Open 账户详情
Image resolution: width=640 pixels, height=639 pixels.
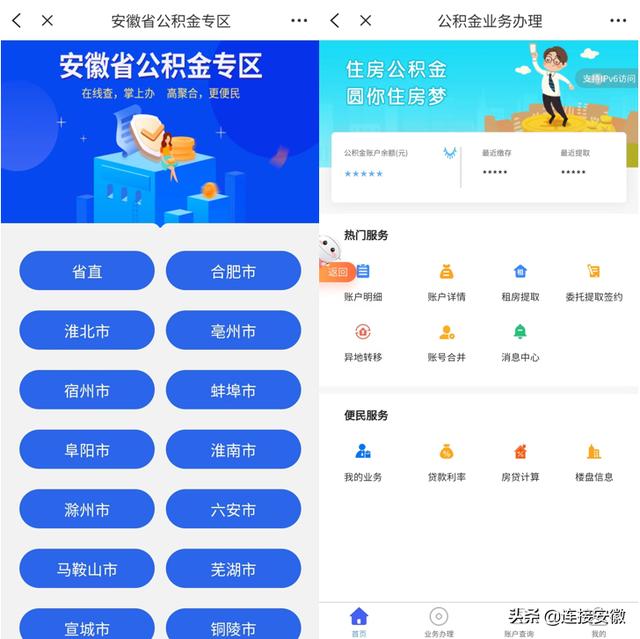click(446, 282)
